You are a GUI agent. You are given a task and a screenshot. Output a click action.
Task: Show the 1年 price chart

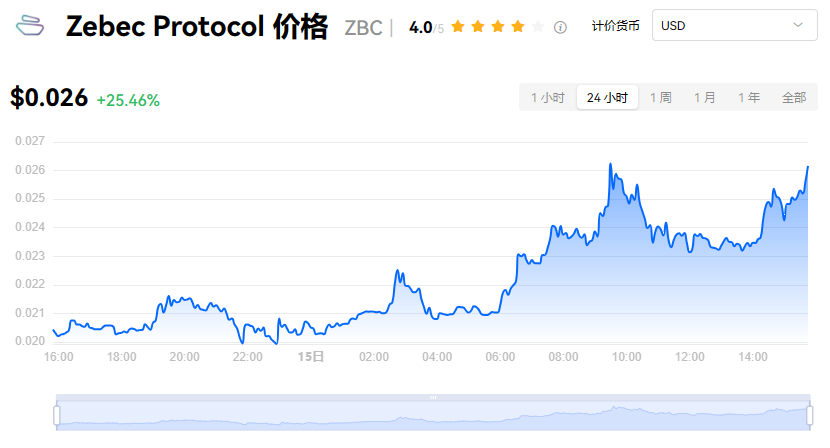pyautogui.click(x=749, y=97)
